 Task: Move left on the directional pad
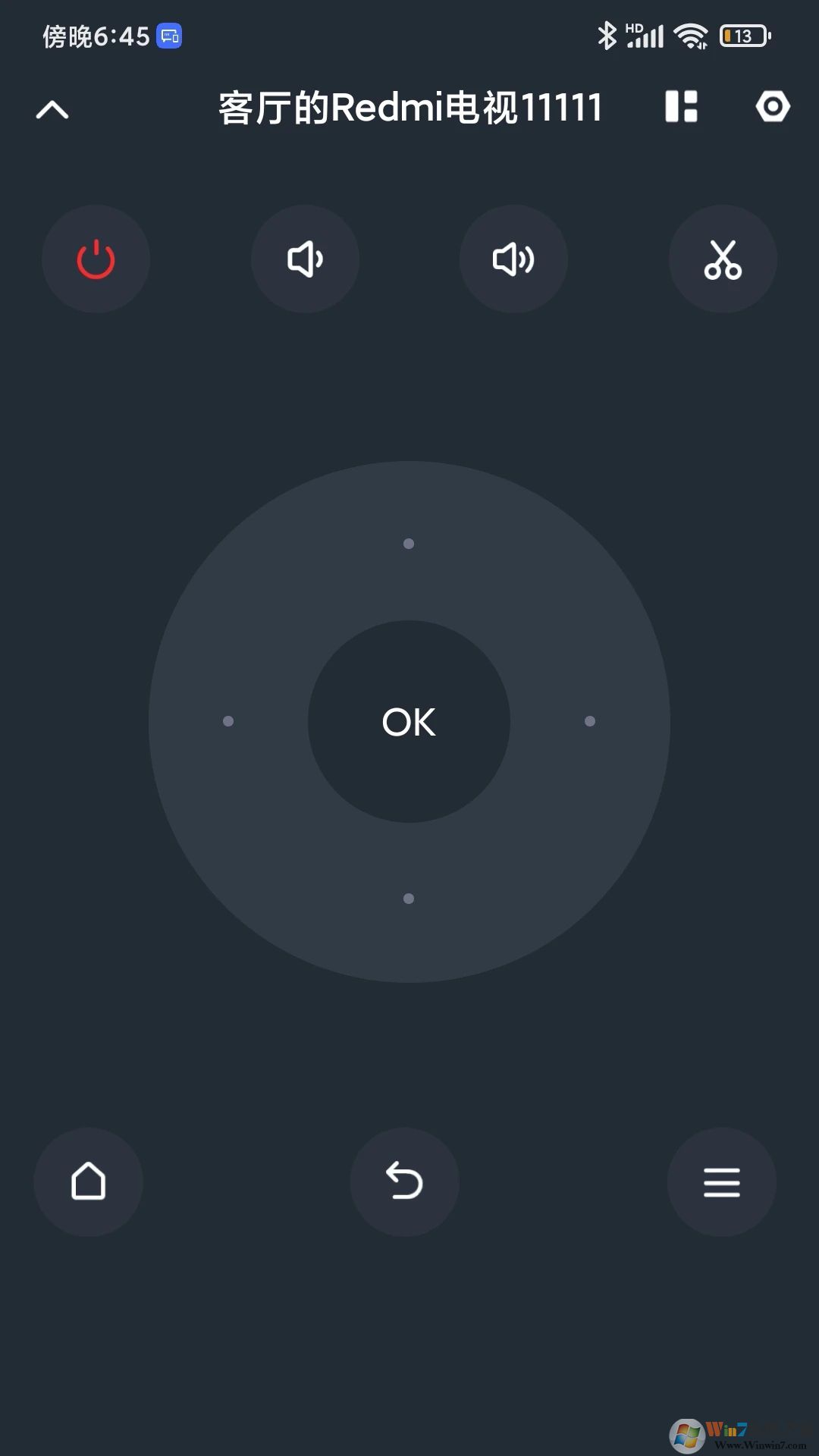click(x=228, y=721)
